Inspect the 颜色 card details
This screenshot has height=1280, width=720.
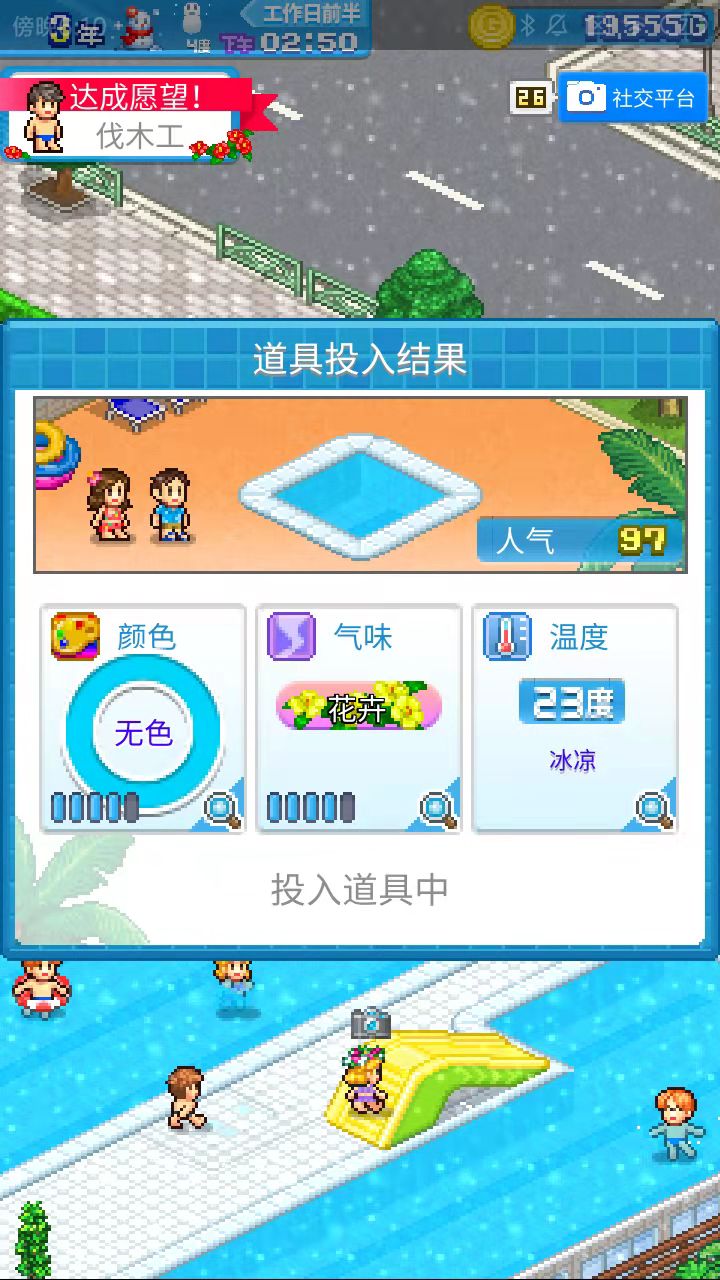pyautogui.click(x=222, y=808)
